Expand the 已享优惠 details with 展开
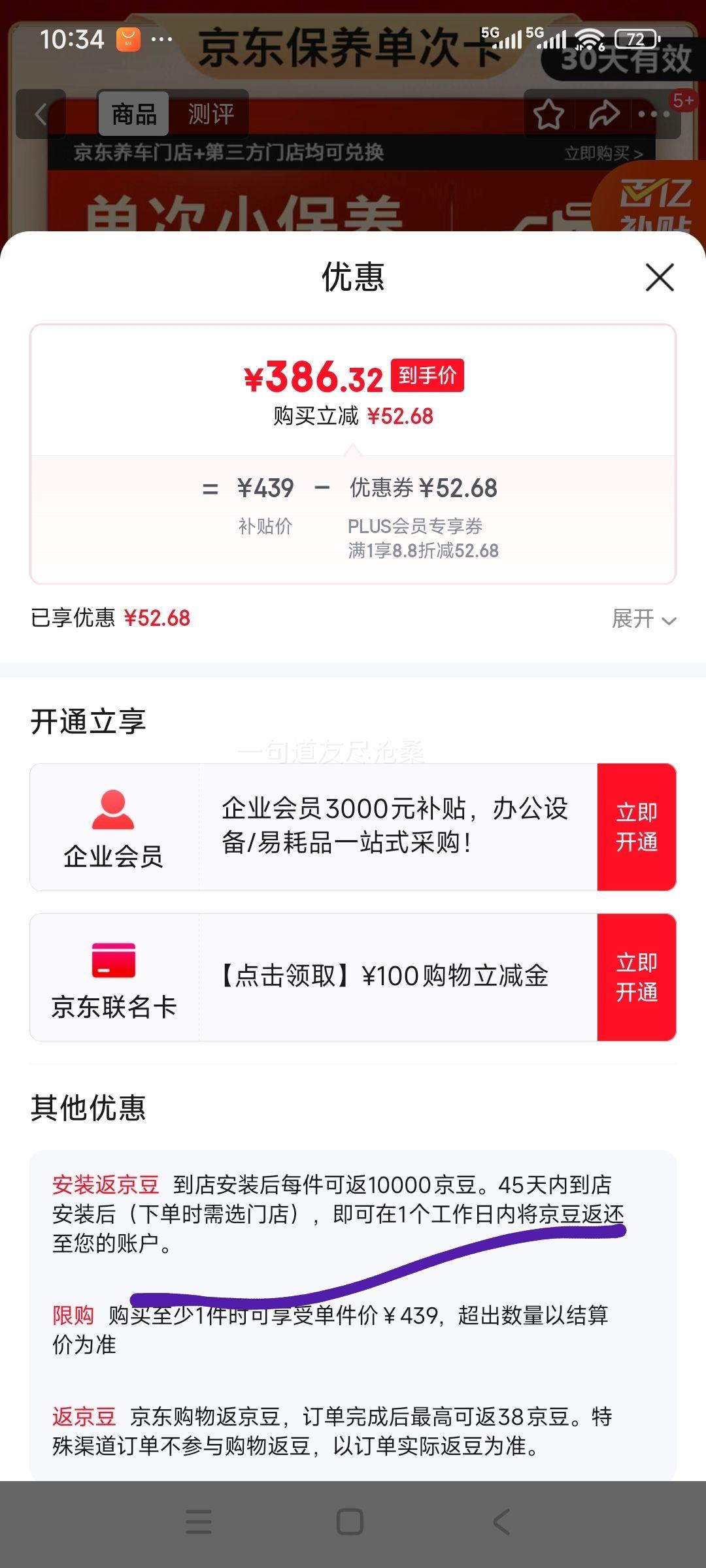The image size is (706, 1568). 643,619
